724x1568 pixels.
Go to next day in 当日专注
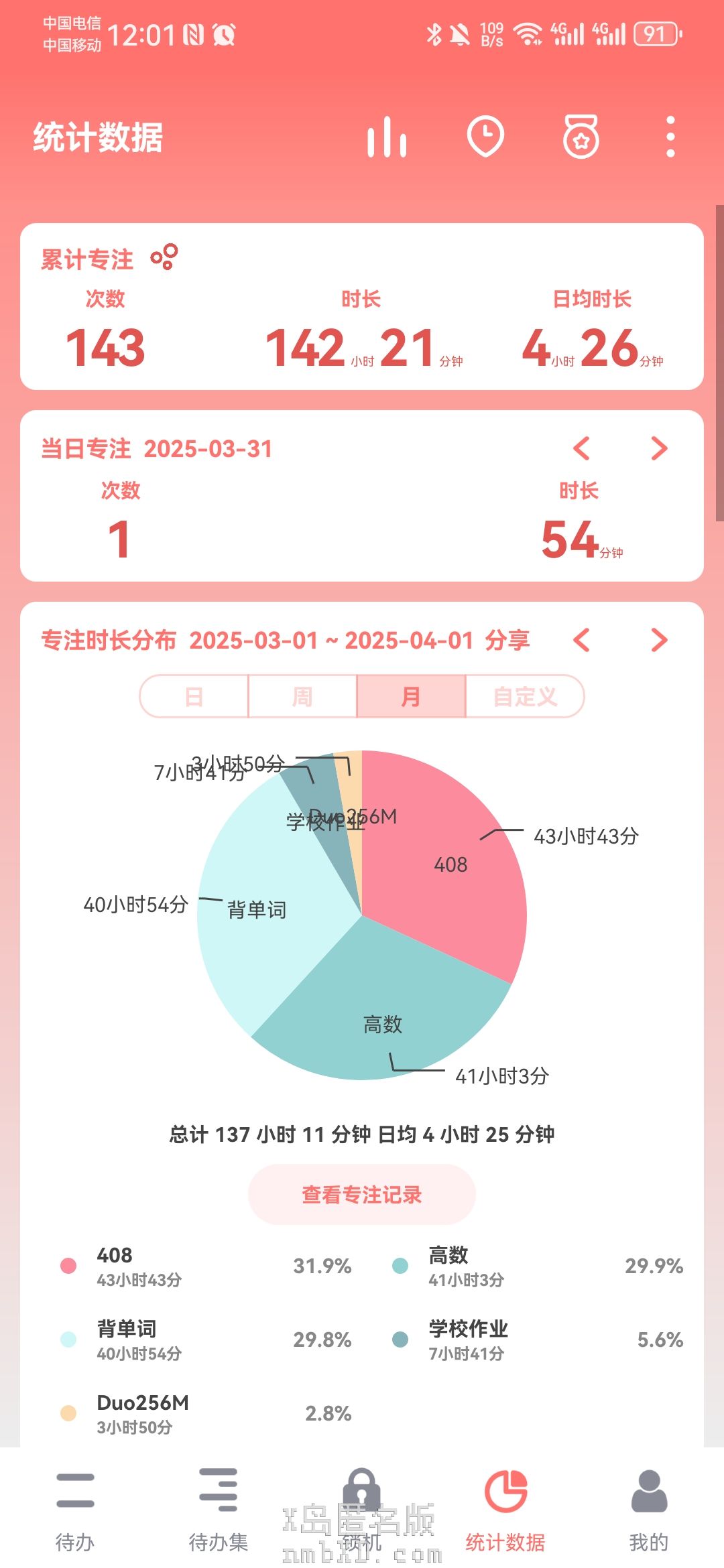[x=660, y=448]
